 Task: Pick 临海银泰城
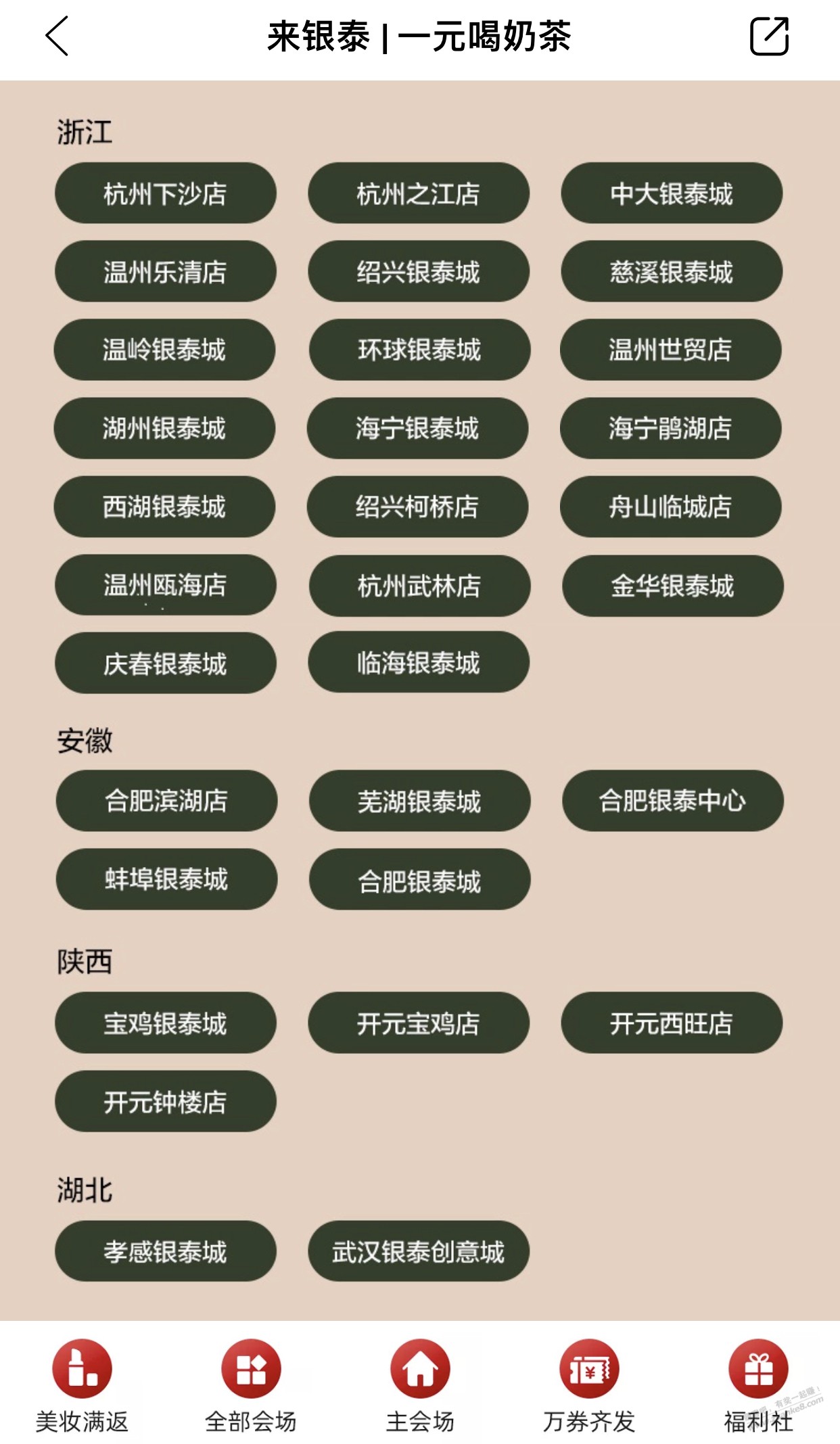419,662
